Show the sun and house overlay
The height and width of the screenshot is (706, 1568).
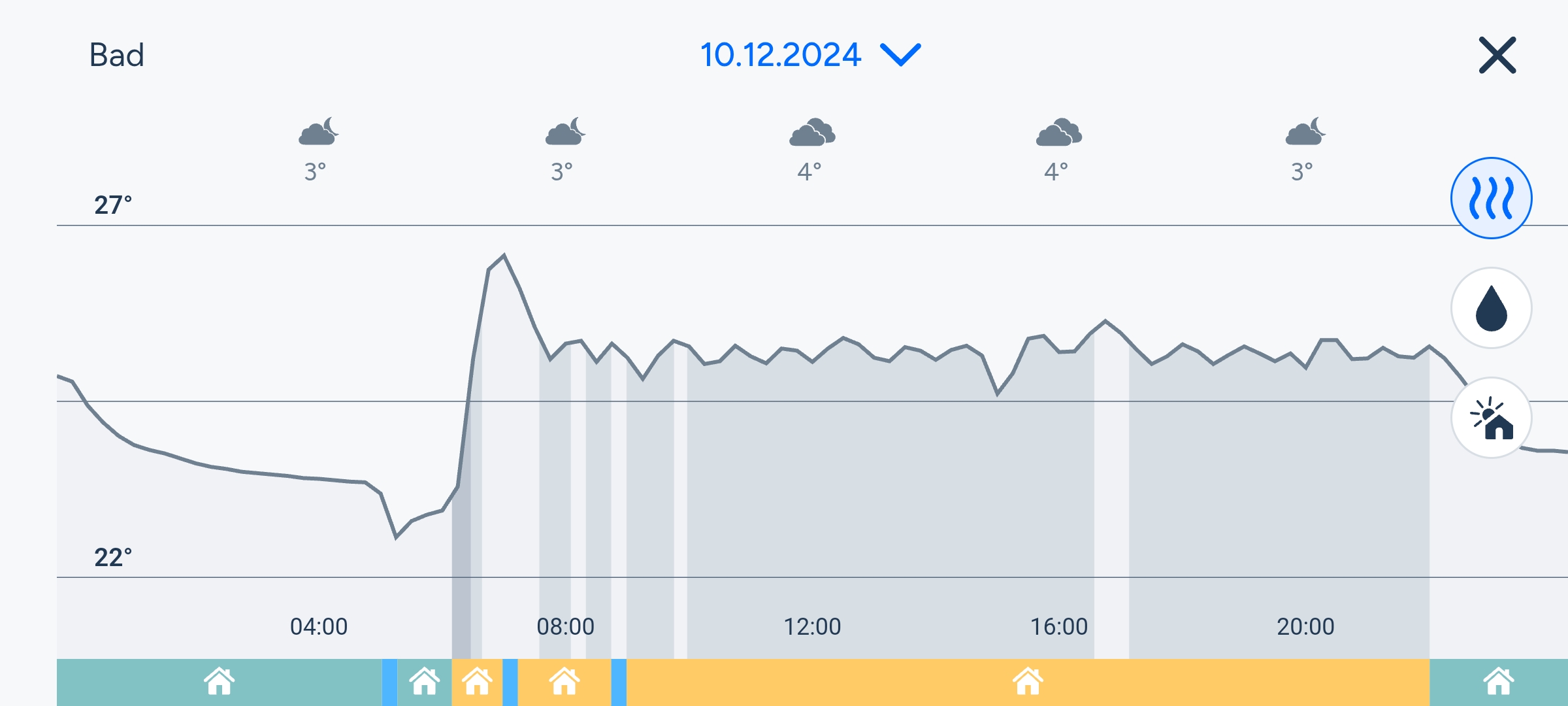click(1491, 418)
